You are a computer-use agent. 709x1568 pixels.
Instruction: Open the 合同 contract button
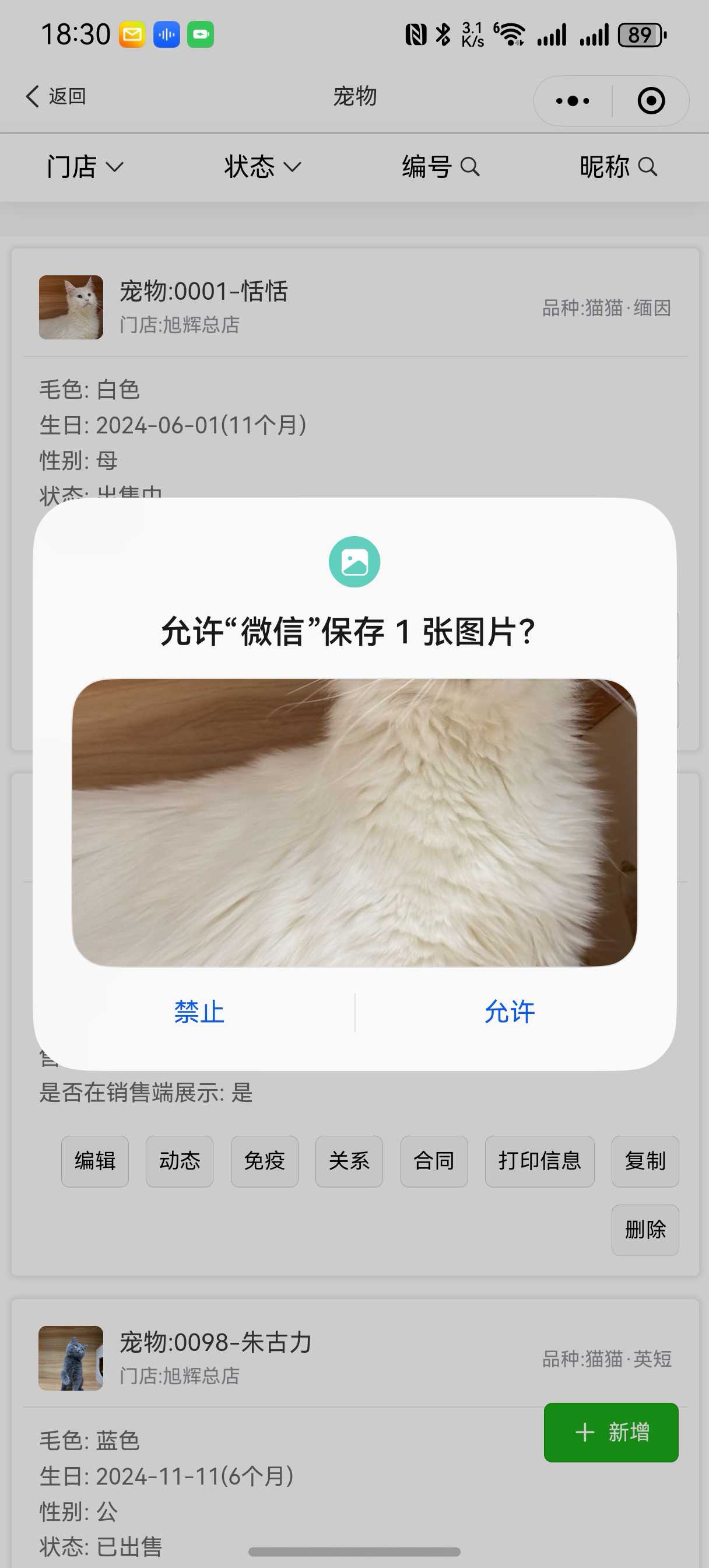[434, 1161]
